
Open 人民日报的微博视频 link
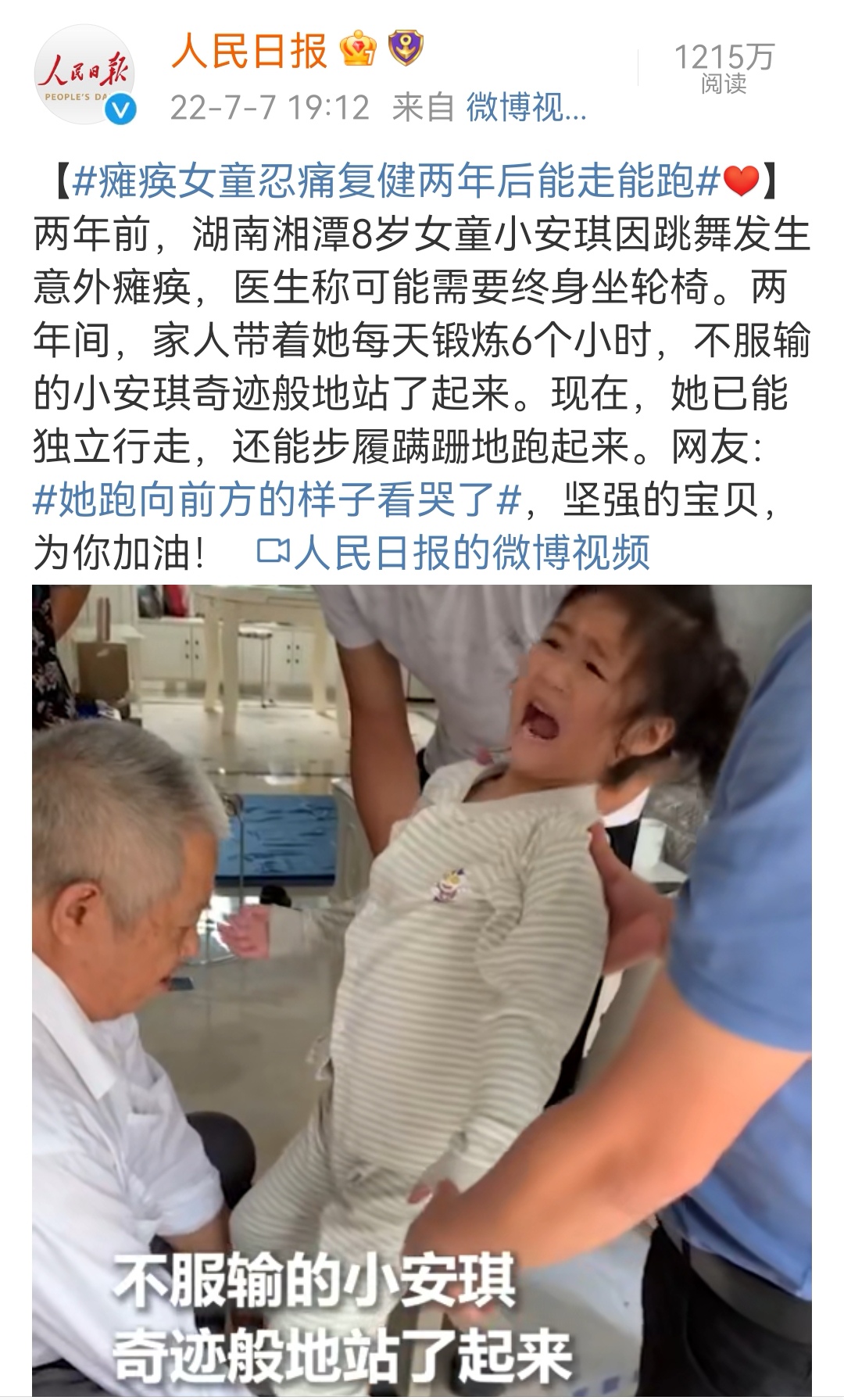454,553
